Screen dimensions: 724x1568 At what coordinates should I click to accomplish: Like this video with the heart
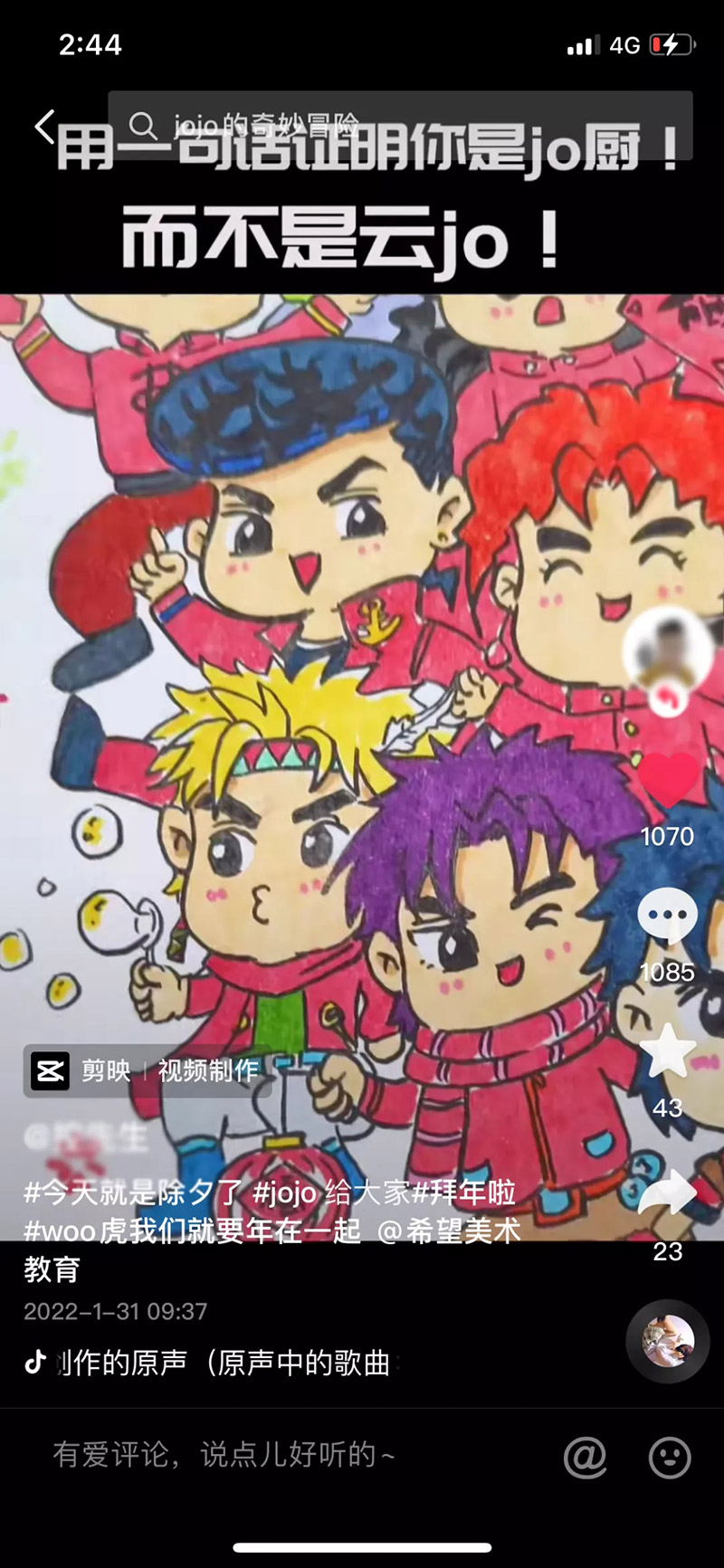(x=668, y=780)
